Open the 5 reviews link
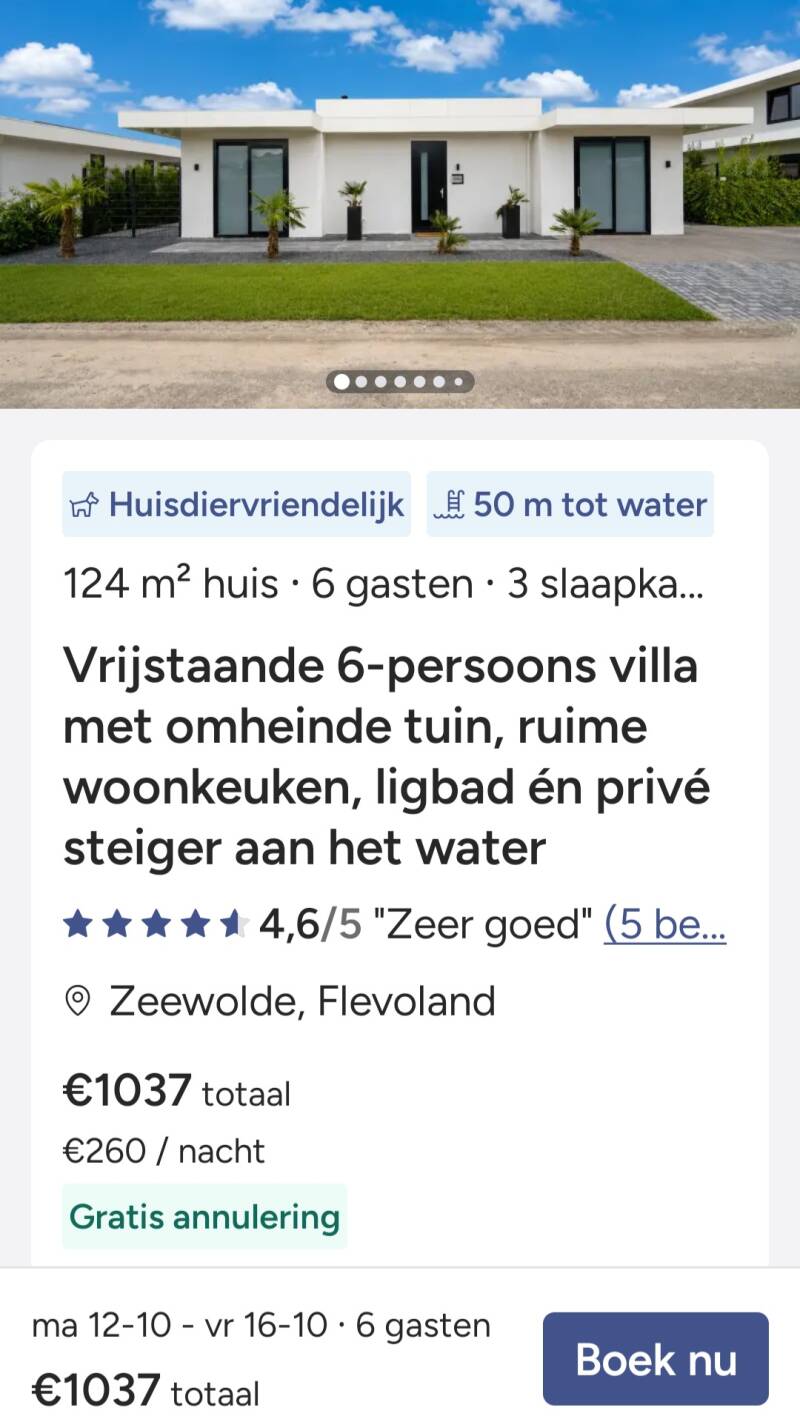800x1422 pixels. [x=665, y=925]
